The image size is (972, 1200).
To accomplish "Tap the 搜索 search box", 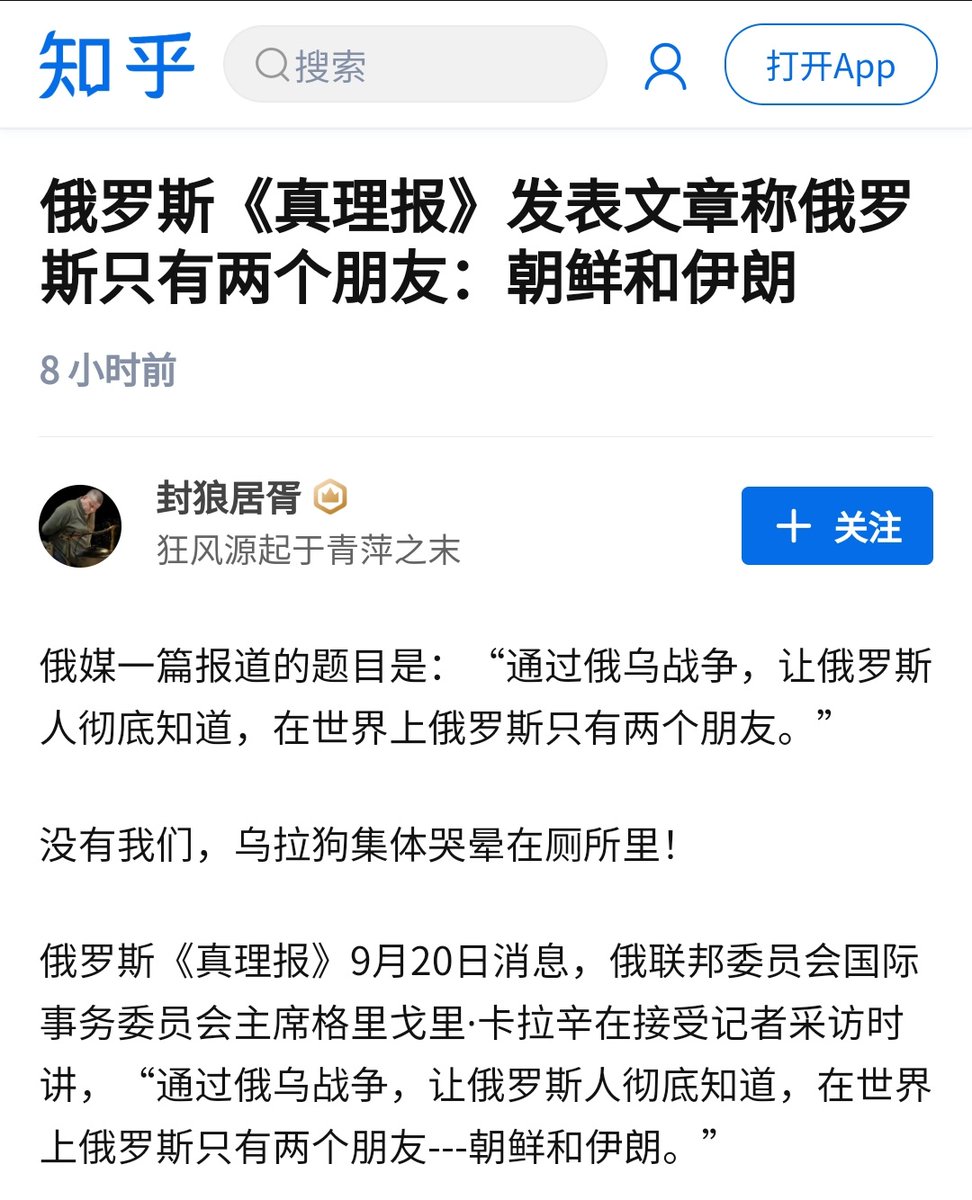I will click(414, 66).
